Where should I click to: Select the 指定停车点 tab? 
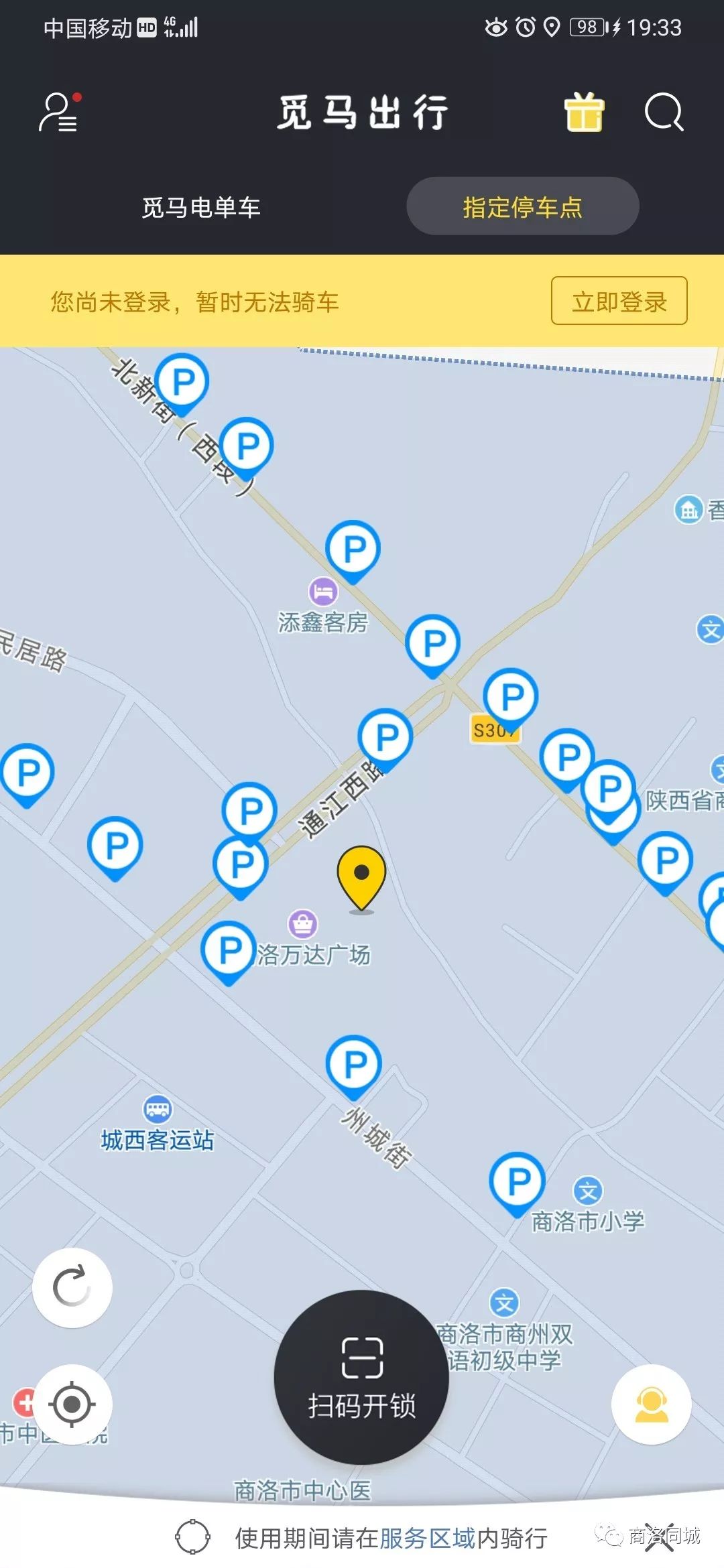click(x=522, y=206)
